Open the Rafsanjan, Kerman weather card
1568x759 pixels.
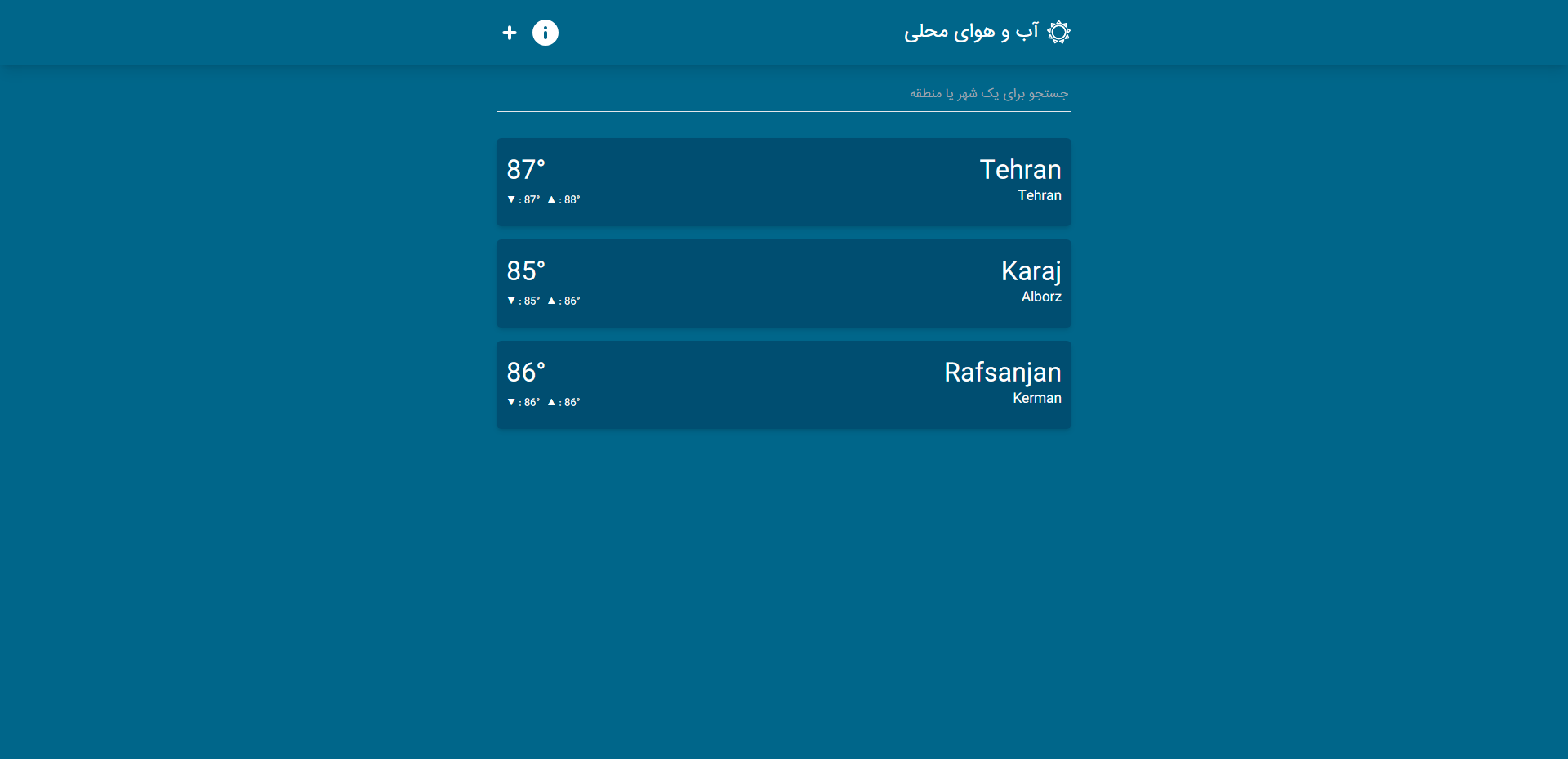click(783, 385)
